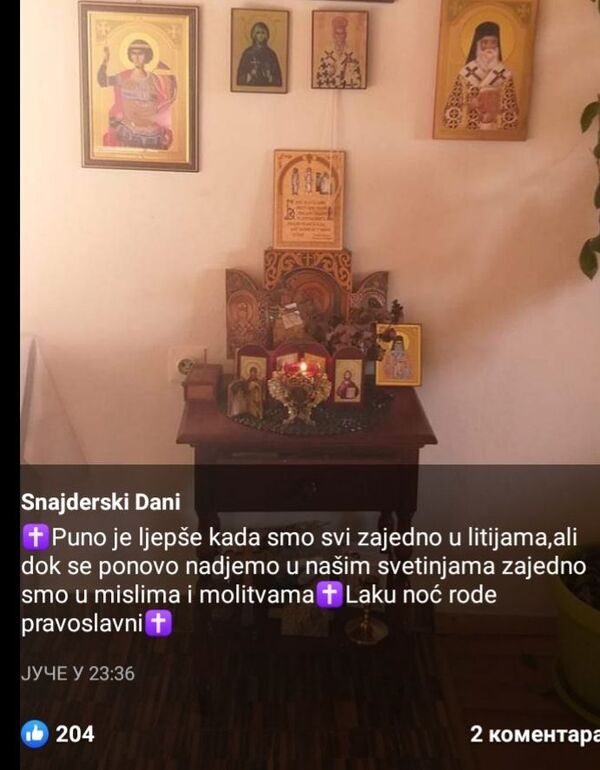Open the 2 коментара comments

(534, 734)
